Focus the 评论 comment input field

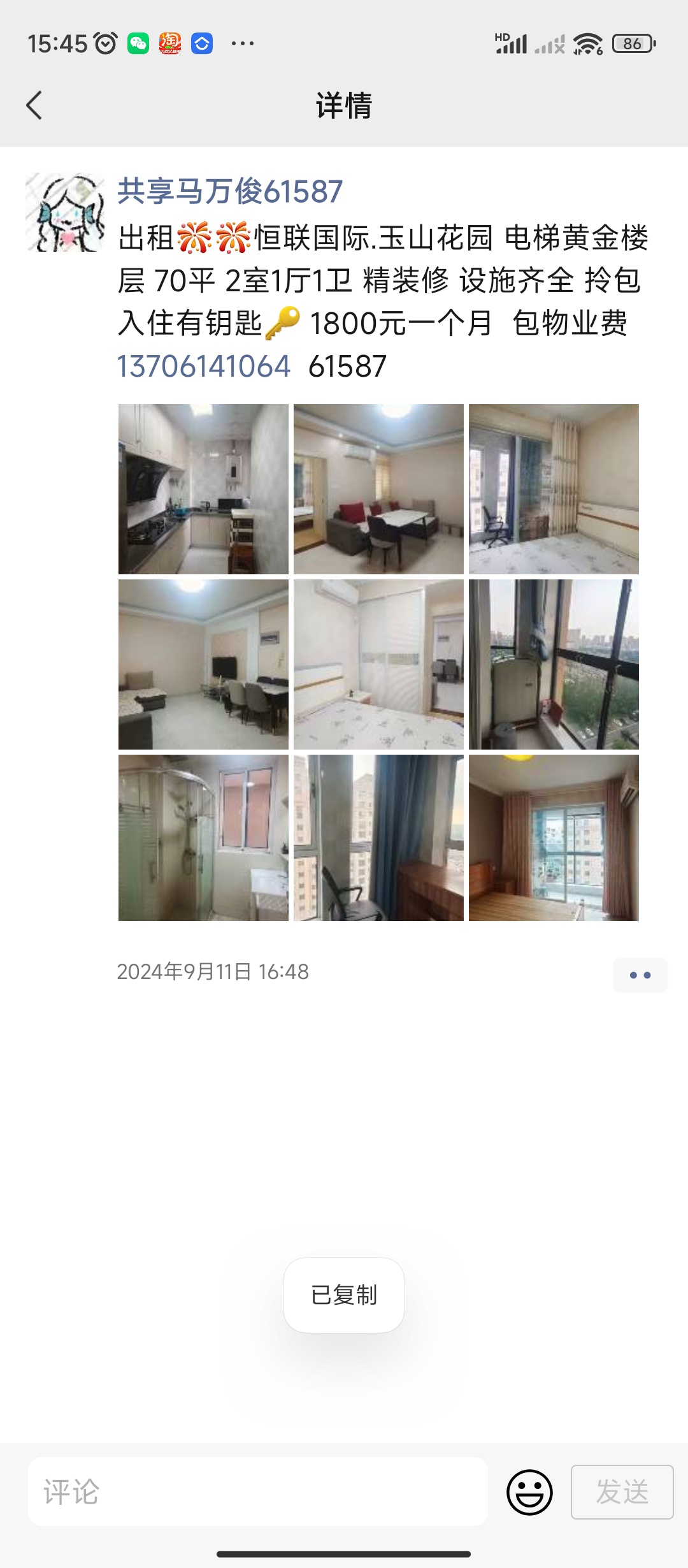point(258,1492)
